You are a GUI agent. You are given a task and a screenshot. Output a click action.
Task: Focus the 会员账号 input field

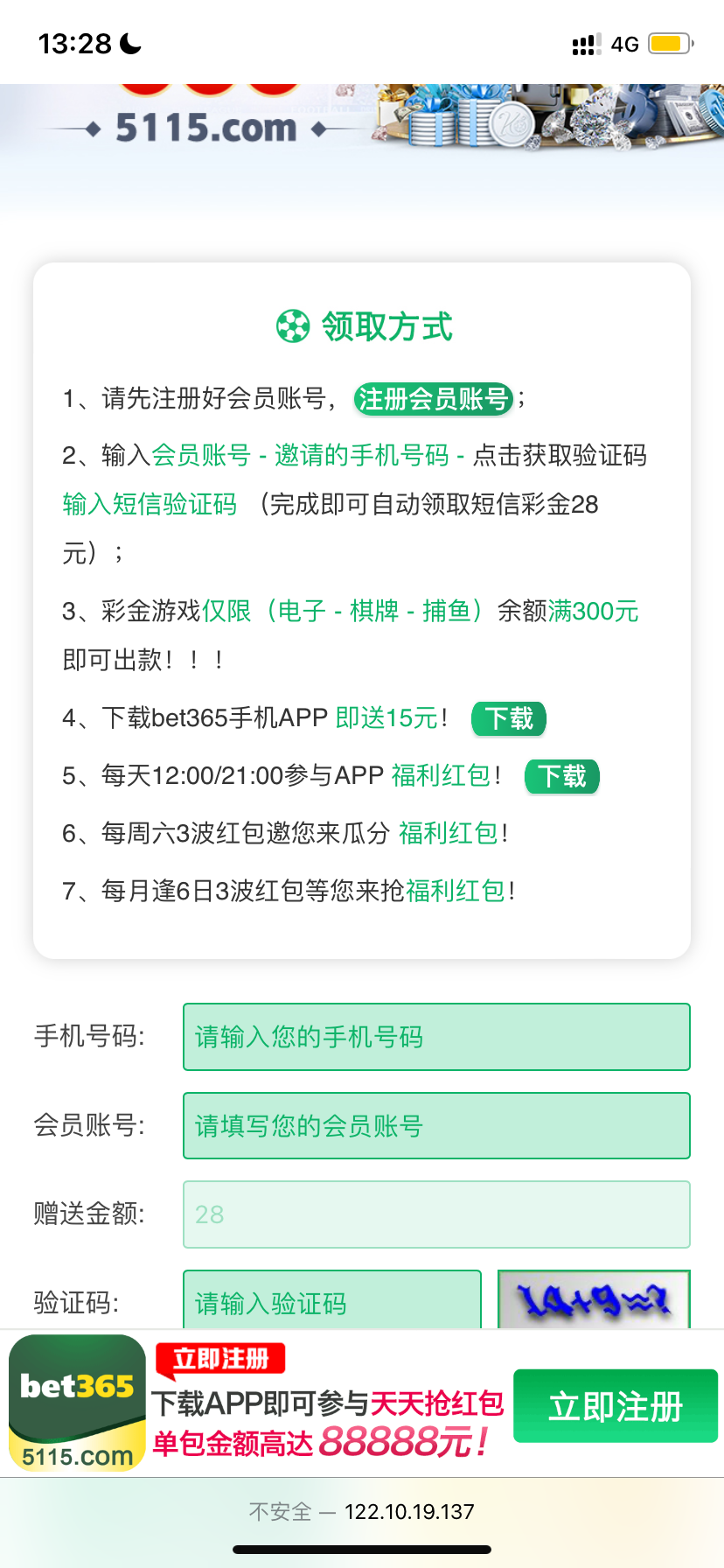(436, 1125)
